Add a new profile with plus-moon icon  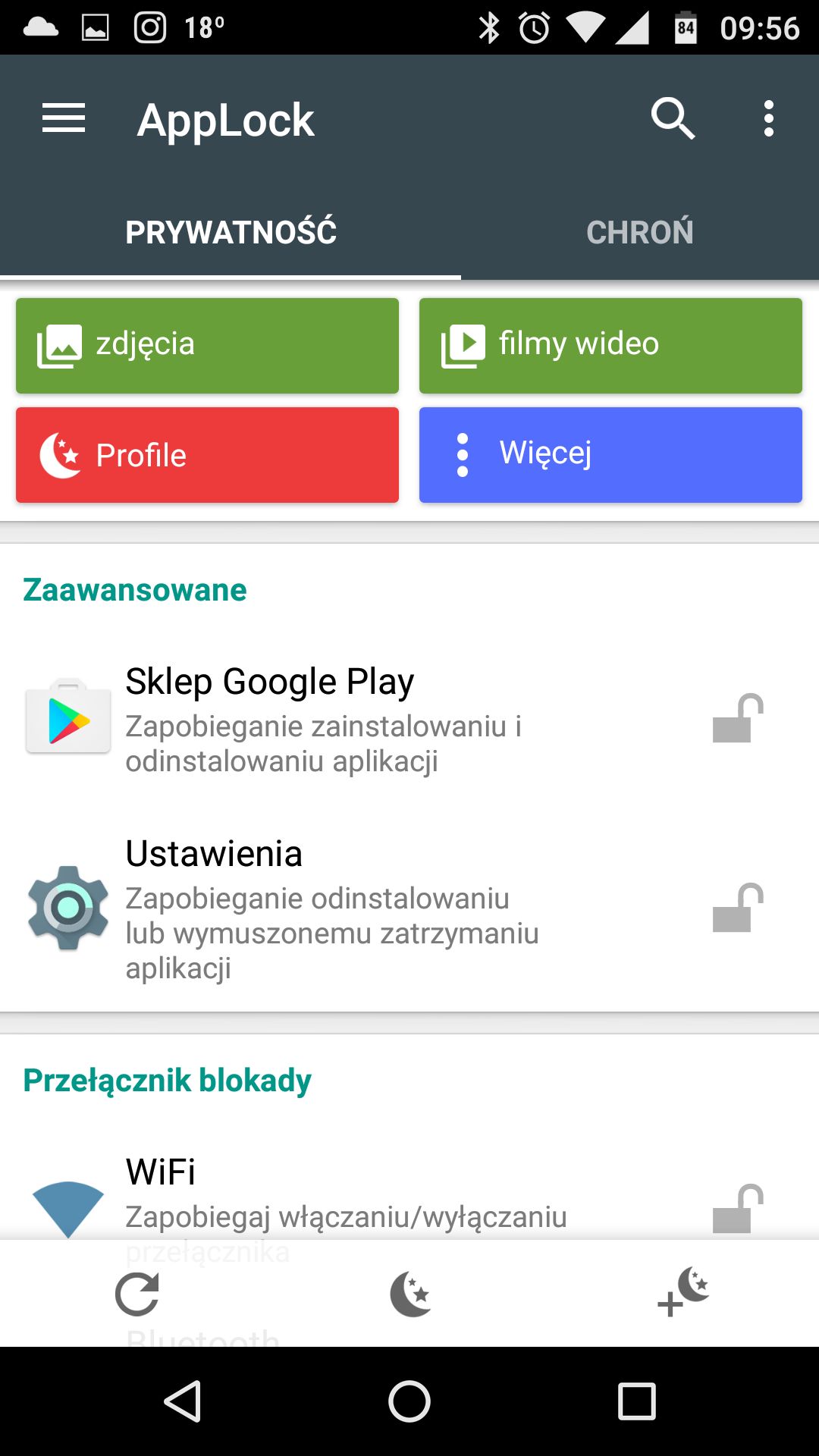click(x=682, y=1291)
